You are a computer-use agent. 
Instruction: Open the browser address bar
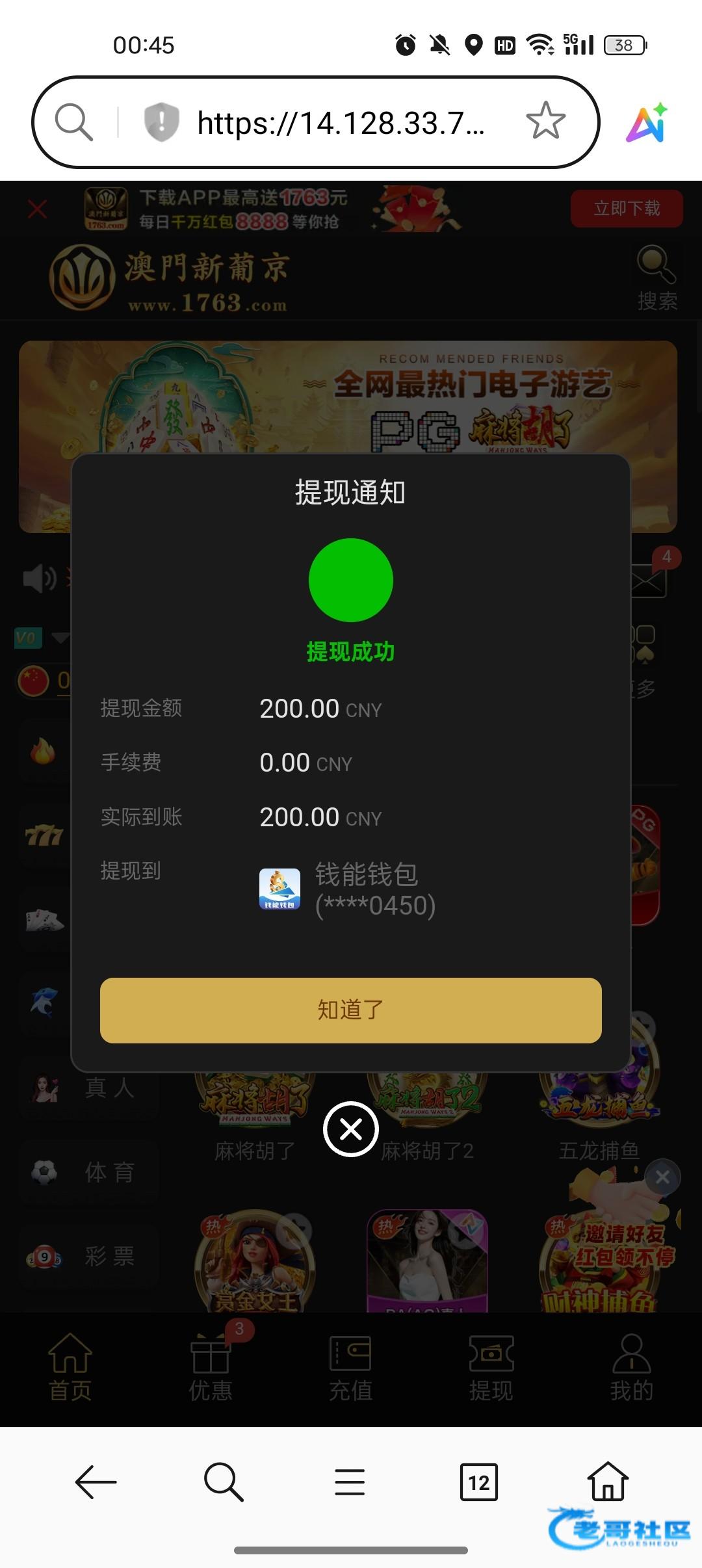click(340, 123)
